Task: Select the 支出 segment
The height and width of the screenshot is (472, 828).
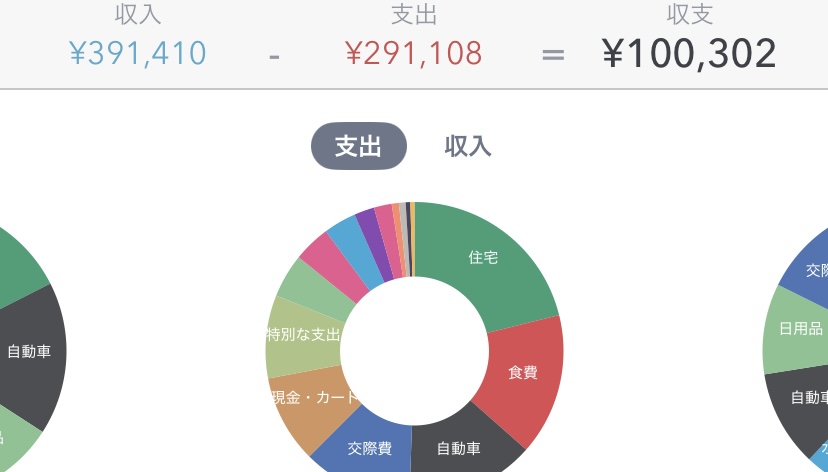Action: pos(358,146)
